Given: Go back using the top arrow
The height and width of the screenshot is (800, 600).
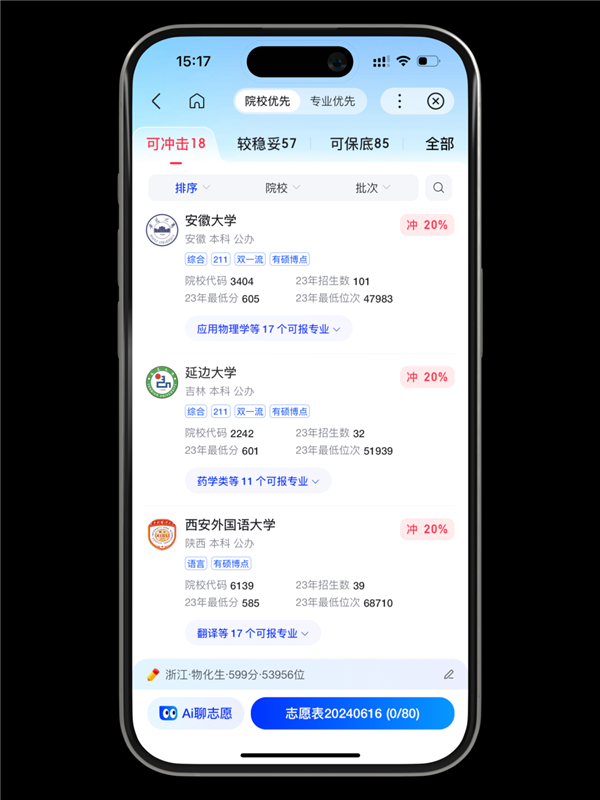Looking at the screenshot, I should [x=157, y=101].
